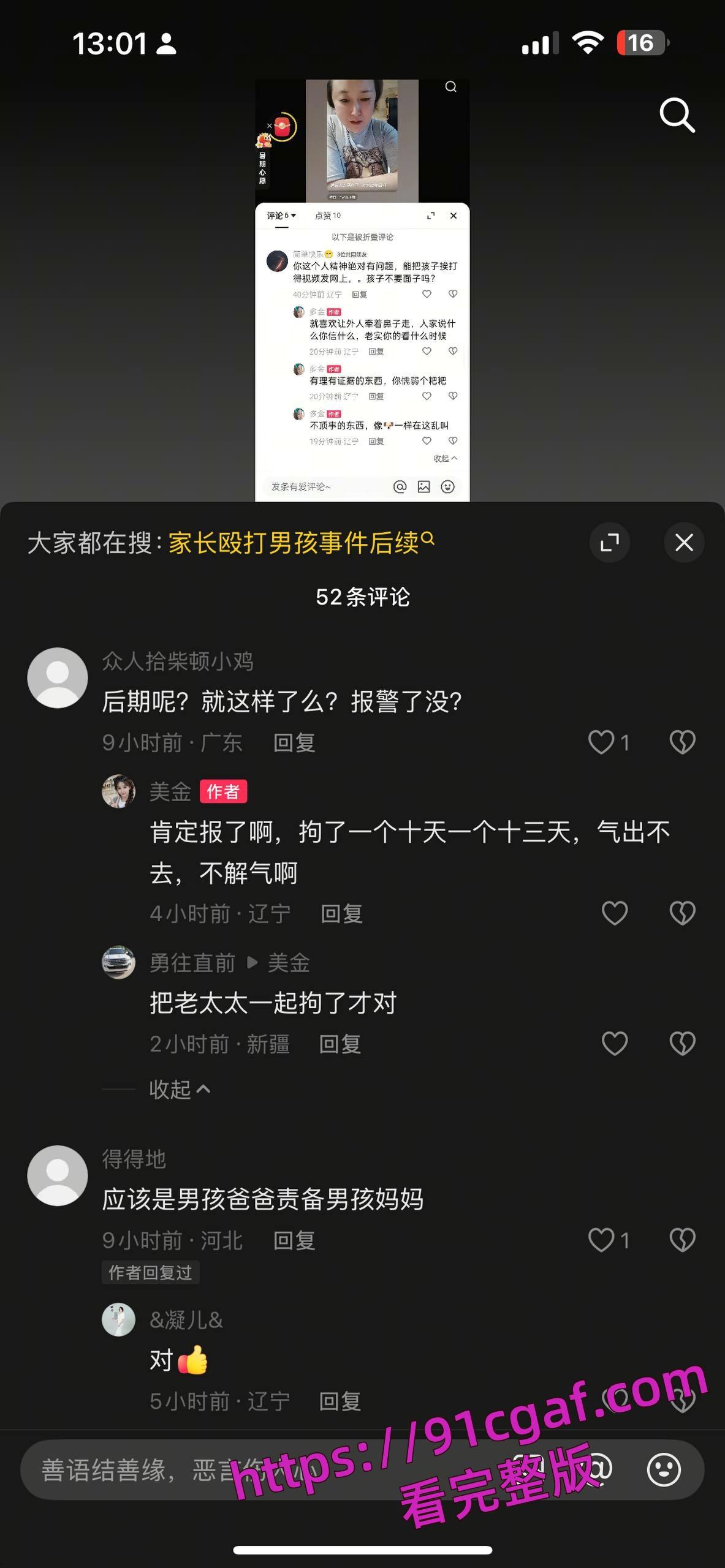Image resolution: width=725 pixels, height=1568 pixels.
Task: Like 众人拾柴顿小鸡's comment with the heart icon
Action: click(x=602, y=742)
